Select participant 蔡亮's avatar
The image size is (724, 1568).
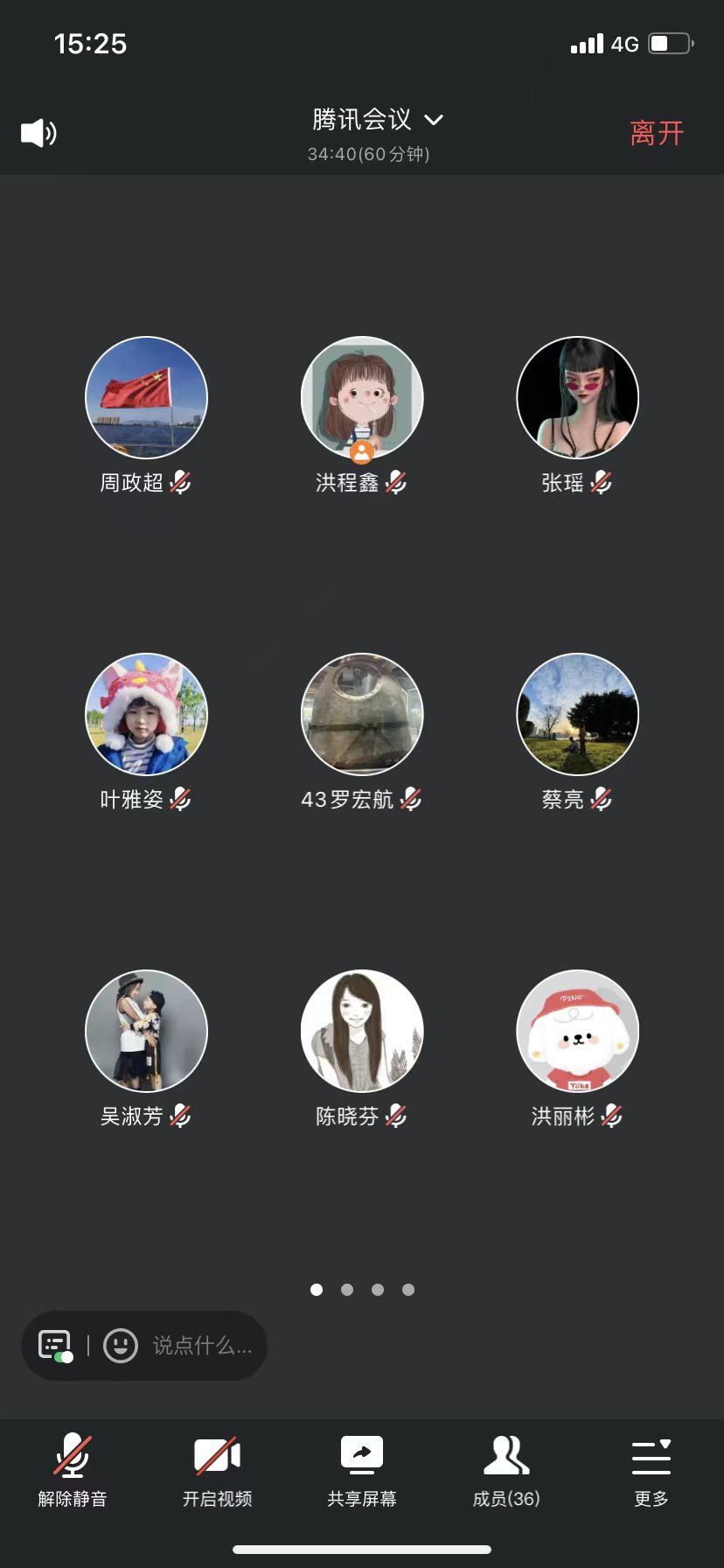tap(578, 715)
